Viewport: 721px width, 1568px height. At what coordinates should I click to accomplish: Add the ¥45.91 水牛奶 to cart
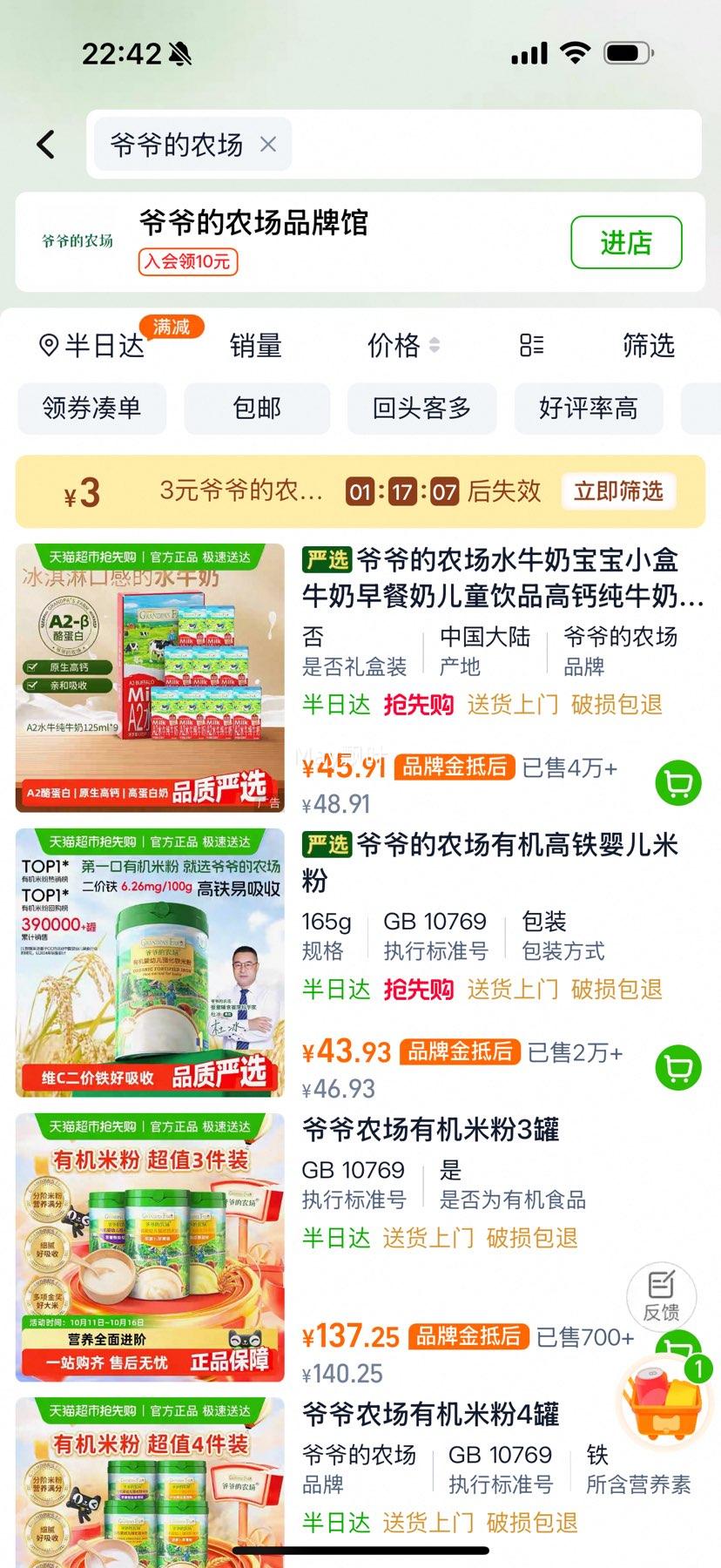[x=678, y=782]
